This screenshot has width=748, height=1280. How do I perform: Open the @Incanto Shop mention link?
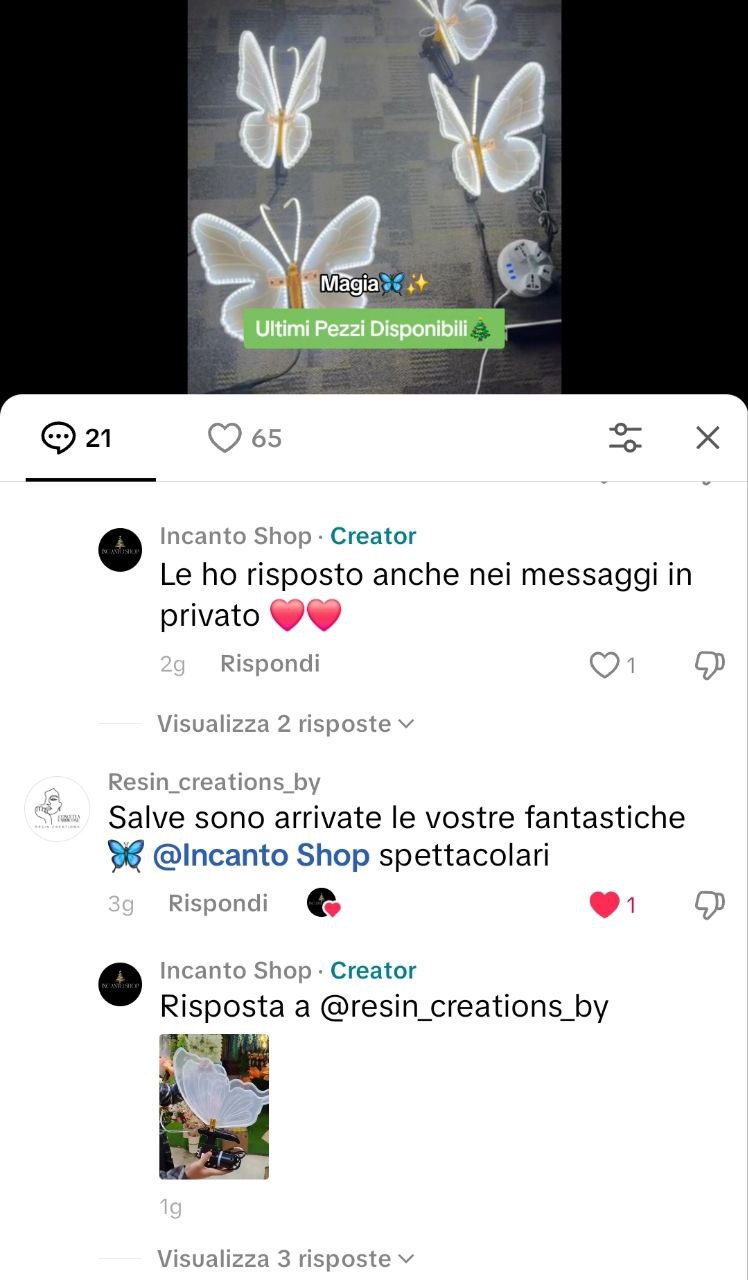tap(260, 856)
